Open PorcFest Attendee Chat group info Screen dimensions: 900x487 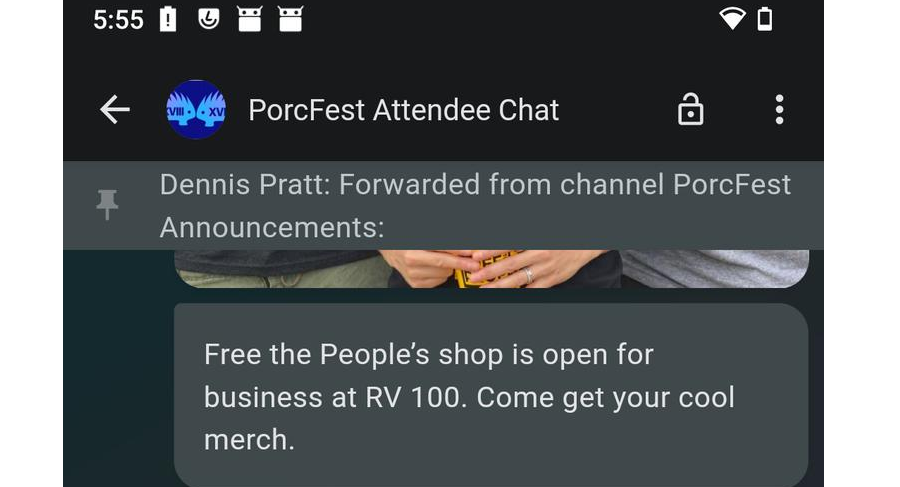[402, 110]
